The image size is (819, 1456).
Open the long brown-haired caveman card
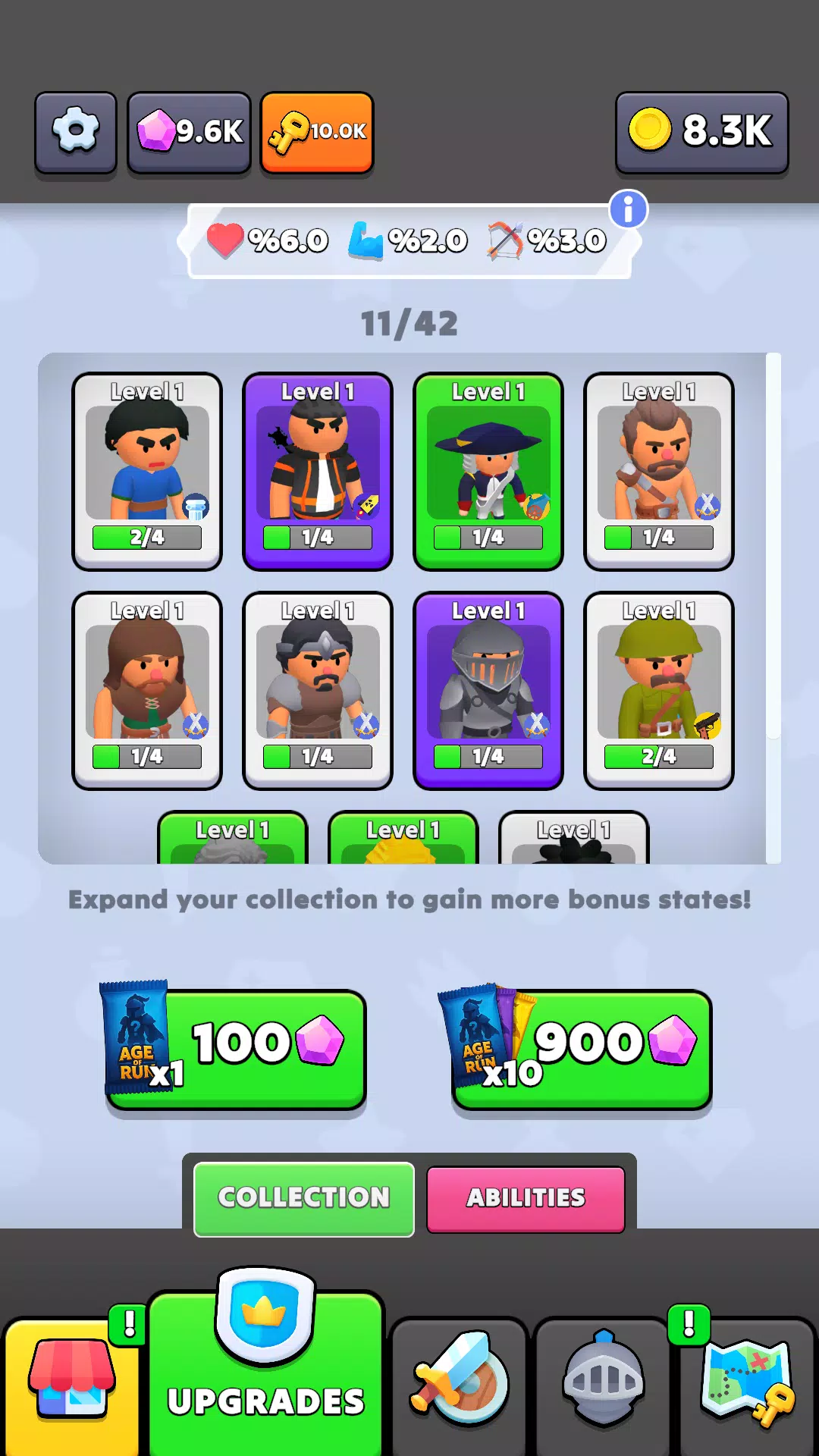(147, 690)
